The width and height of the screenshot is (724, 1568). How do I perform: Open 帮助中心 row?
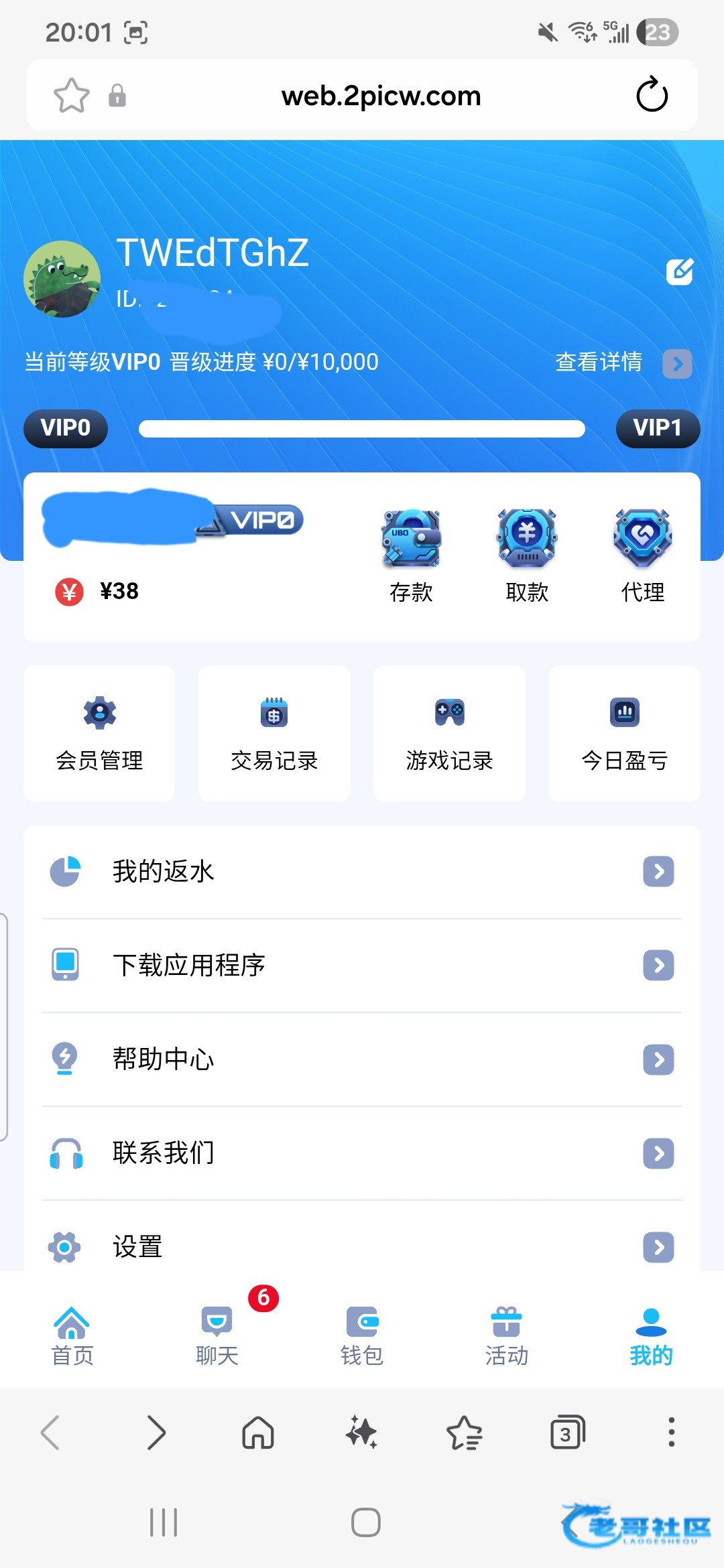click(x=362, y=1059)
